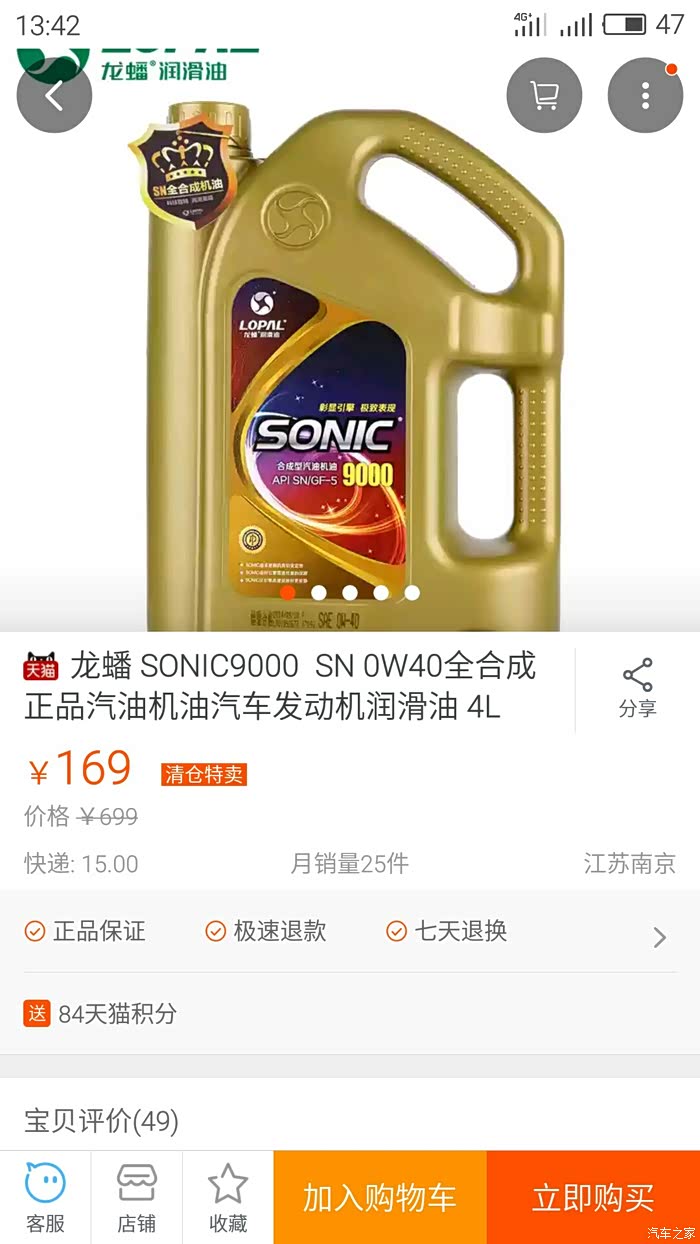Screen dimensions: 700x1244
Task: Go back using the arrow icon
Action: pyautogui.click(x=54, y=96)
